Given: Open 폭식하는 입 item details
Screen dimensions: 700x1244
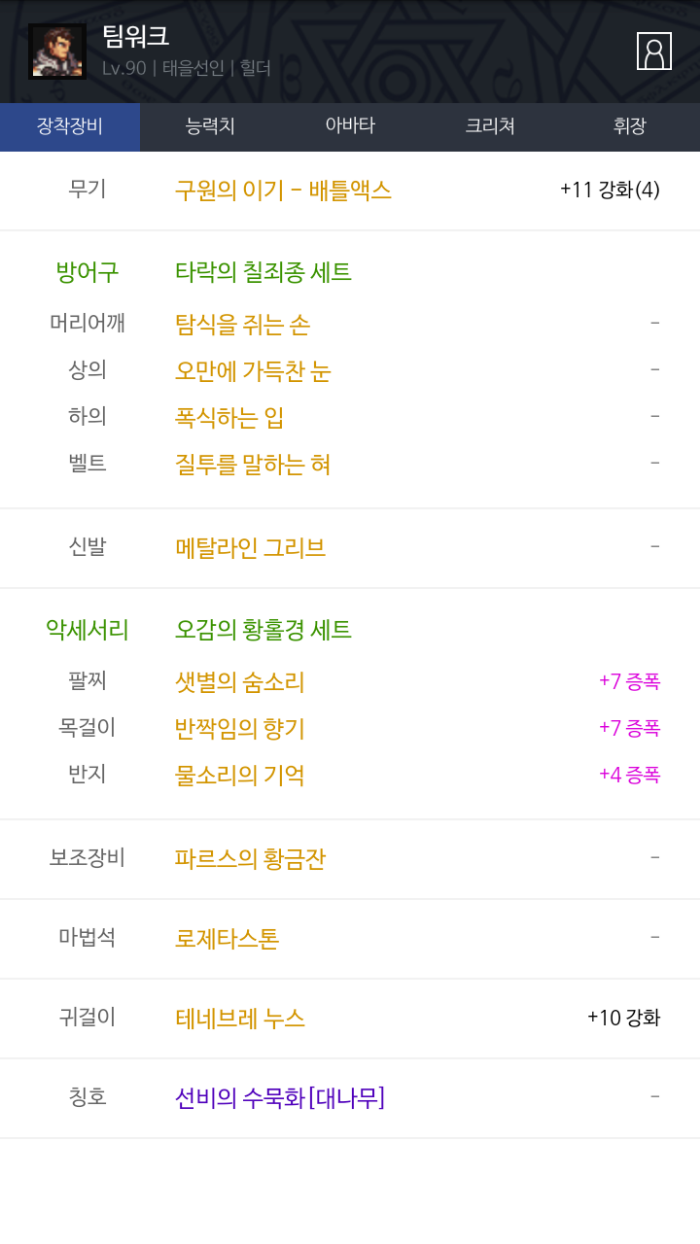Looking at the screenshot, I should [x=230, y=417].
